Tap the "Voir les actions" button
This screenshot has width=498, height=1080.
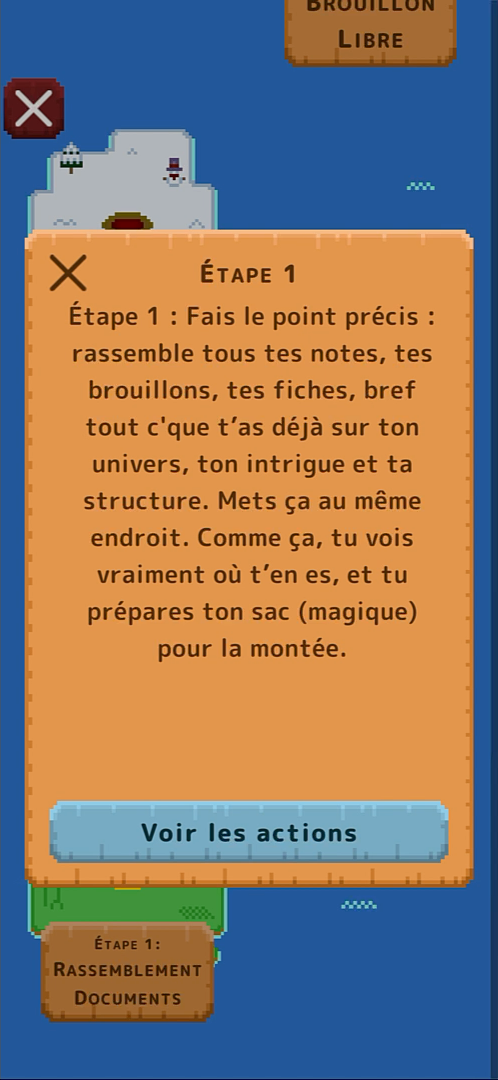click(x=249, y=831)
